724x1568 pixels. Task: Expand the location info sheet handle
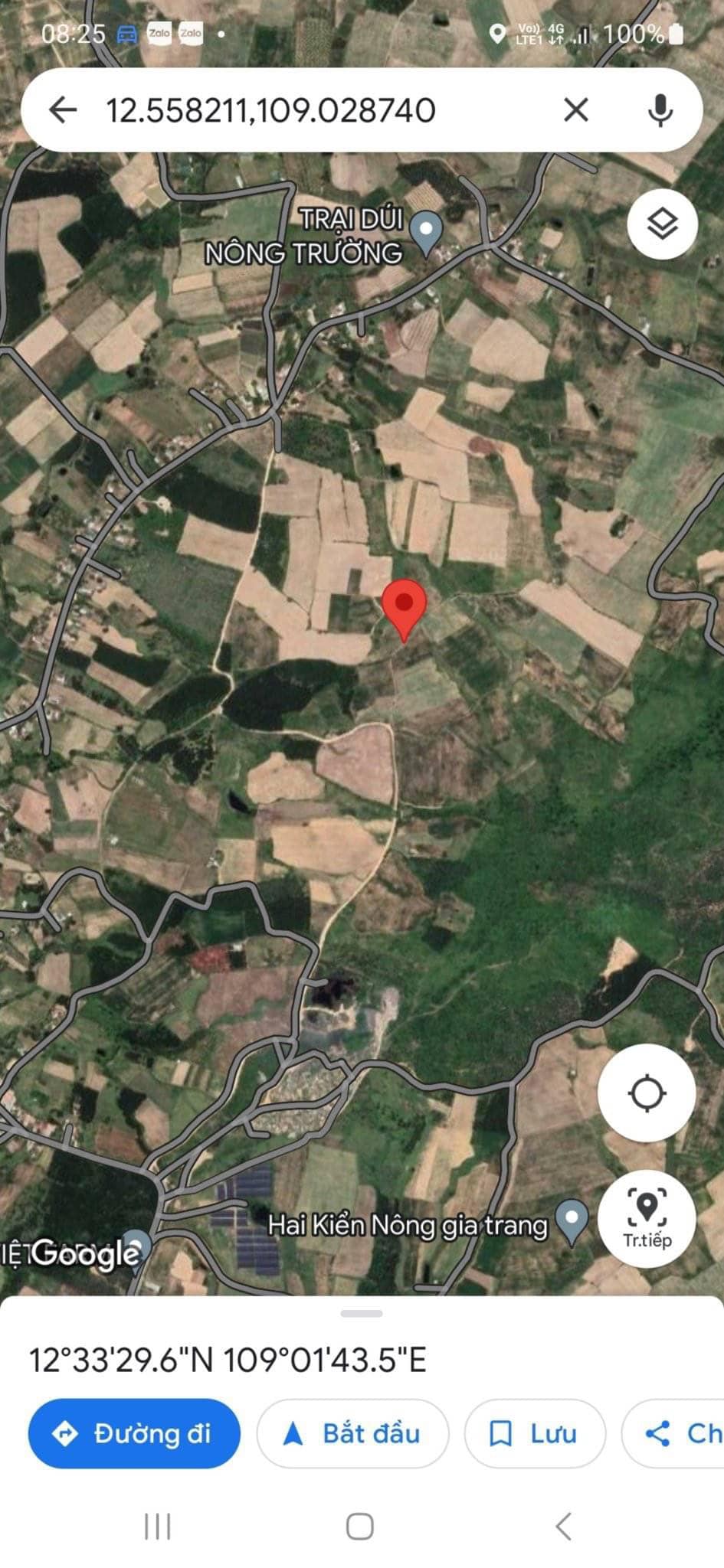click(362, 1314)
